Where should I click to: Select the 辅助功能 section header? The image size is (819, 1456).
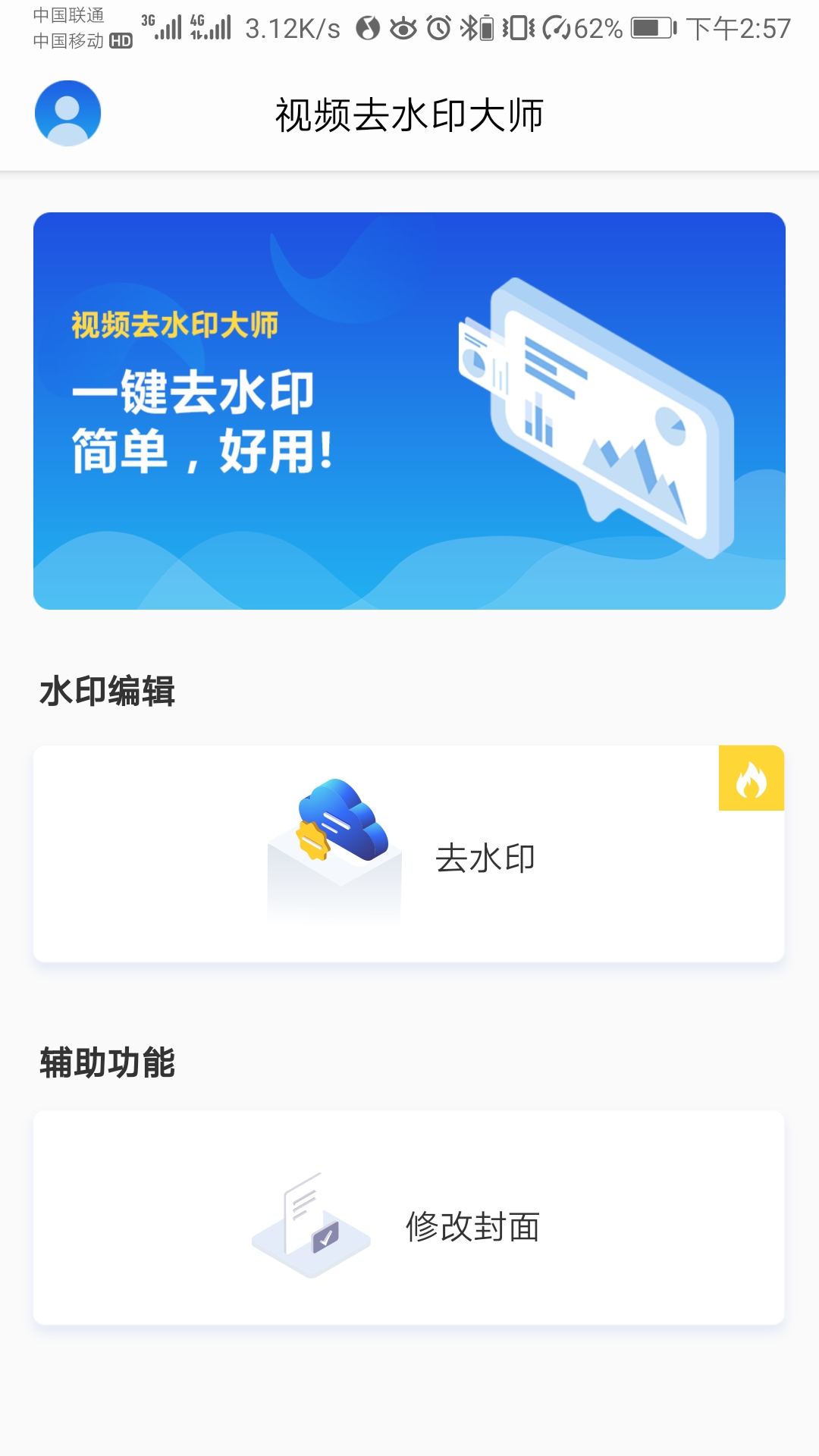click(109, 1062)
